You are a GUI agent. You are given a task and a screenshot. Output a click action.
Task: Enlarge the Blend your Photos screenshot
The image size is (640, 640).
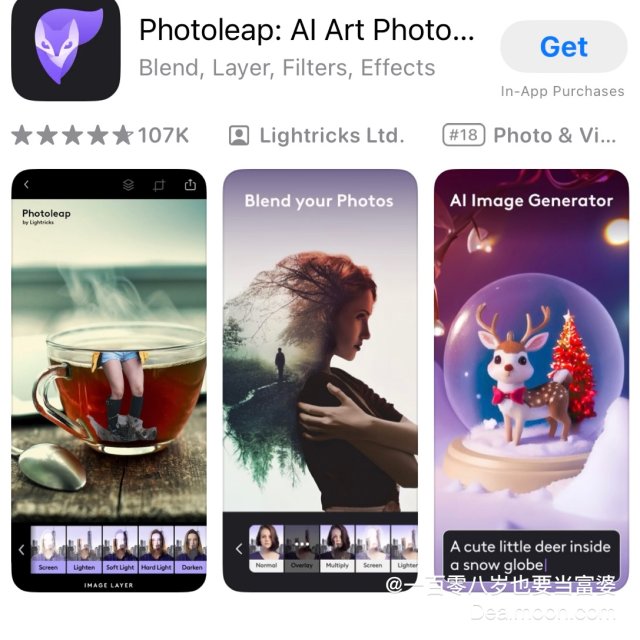pos(320,380)
